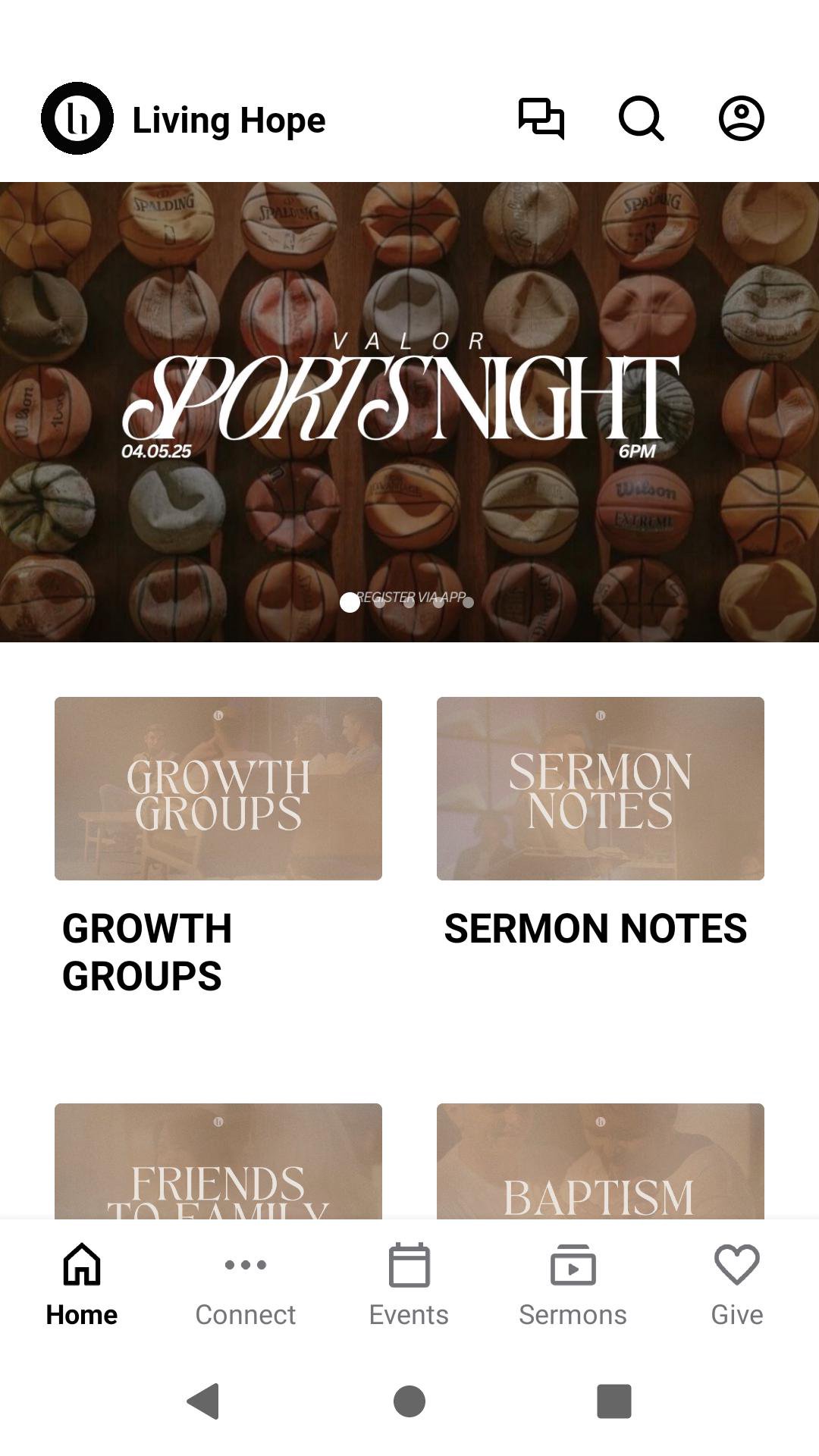Open the Friends to Family card
The height and width of the screenshot is (1456, 819).
pyautogui.click(x=218, y=1164)
